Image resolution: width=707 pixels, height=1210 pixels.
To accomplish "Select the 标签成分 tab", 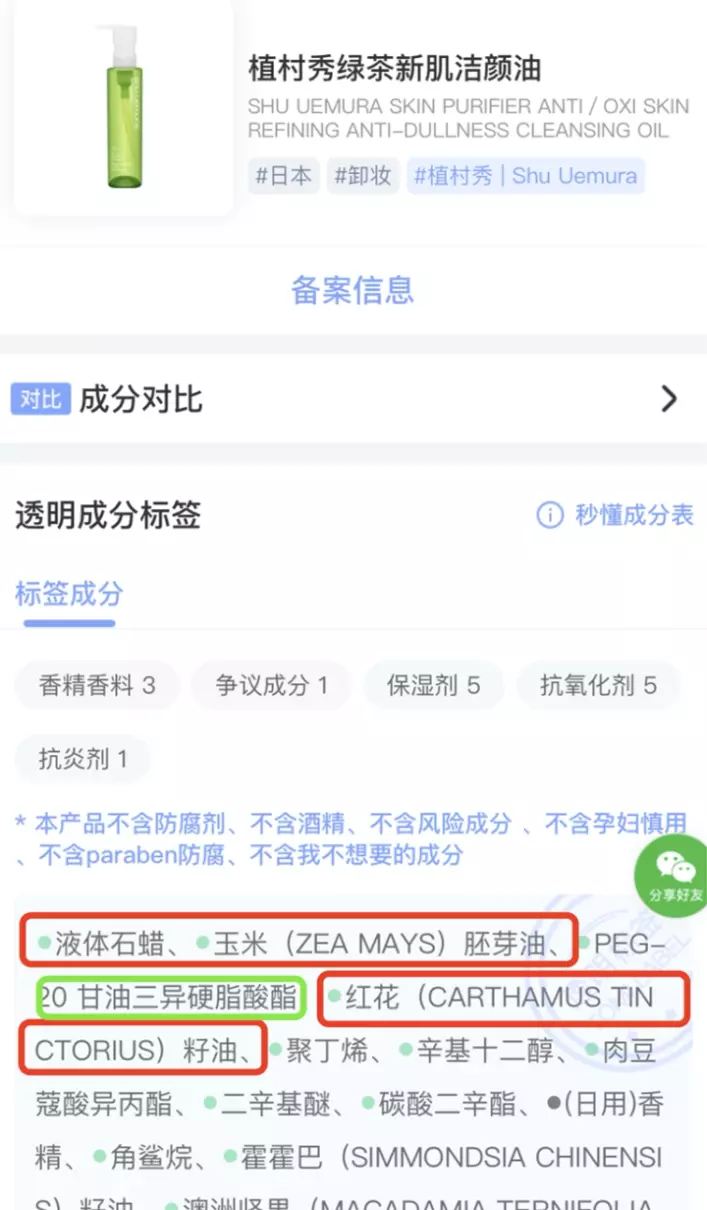I will coord(69,593).
